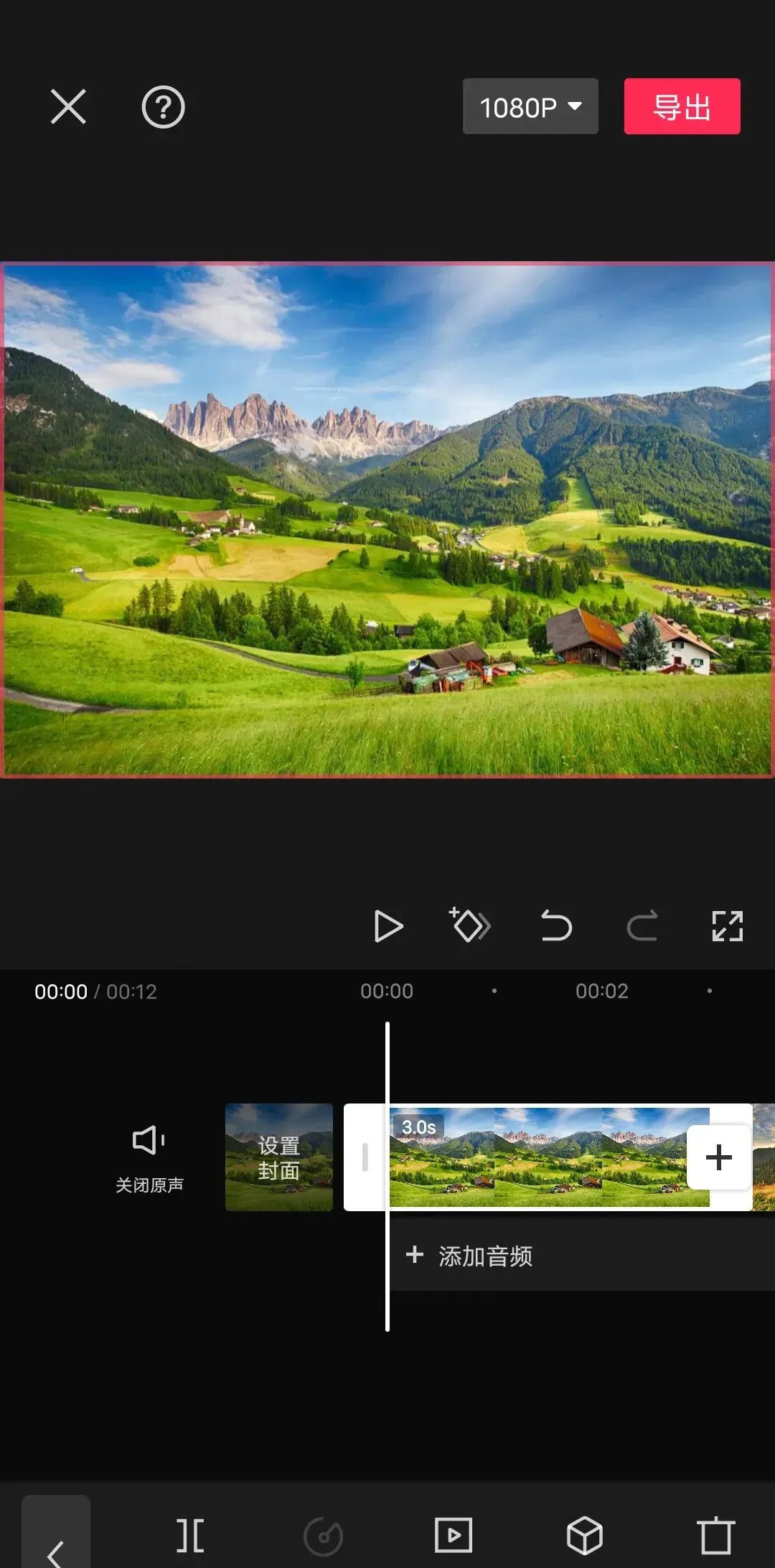The height and width of the screenshot is (1568, 775).
Task: Open the cube-shaped toolbar tool
Action: [x=584, y=1536]
